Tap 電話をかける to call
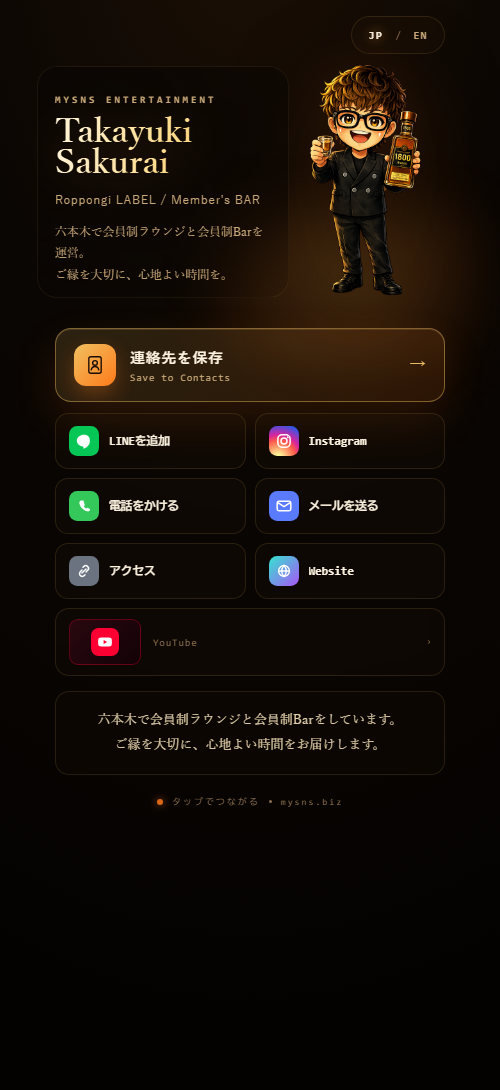Viewport: 500px width, 1090px height. pos(150,506)
